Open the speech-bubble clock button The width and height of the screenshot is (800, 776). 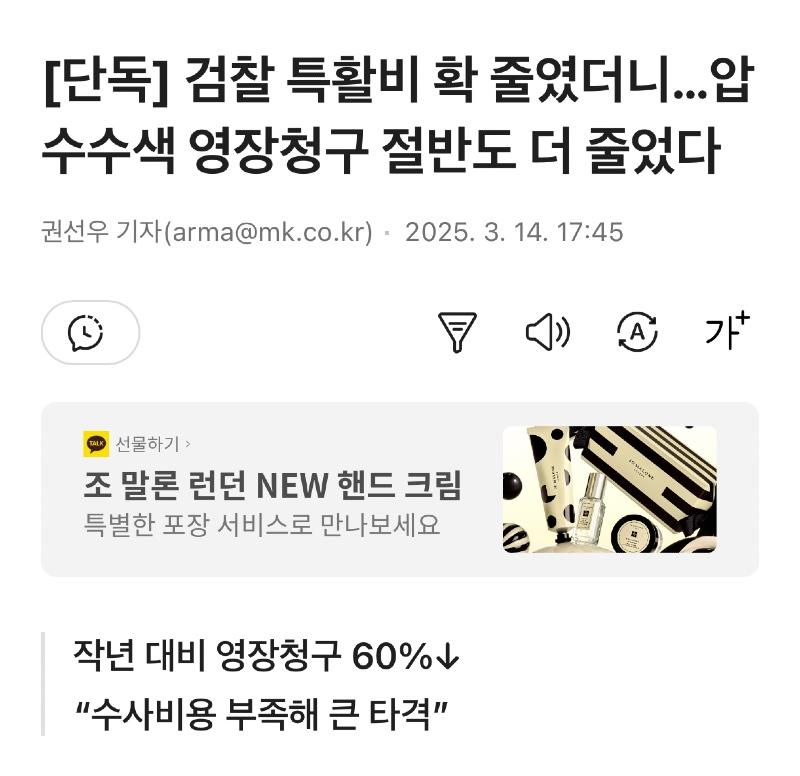tap(90, 332)
